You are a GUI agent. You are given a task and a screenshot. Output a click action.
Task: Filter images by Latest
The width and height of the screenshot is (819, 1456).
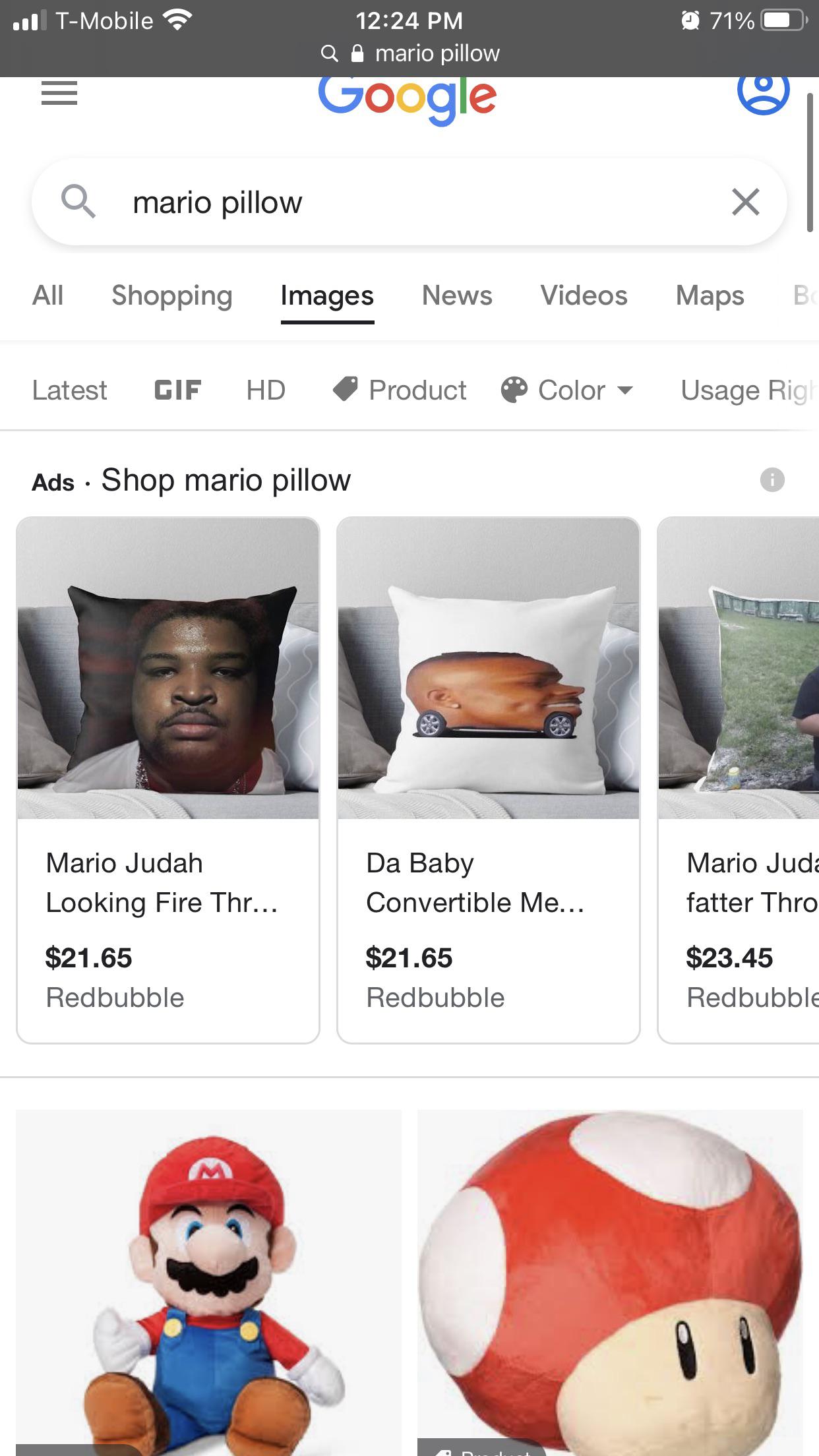(x=69, y=390)
